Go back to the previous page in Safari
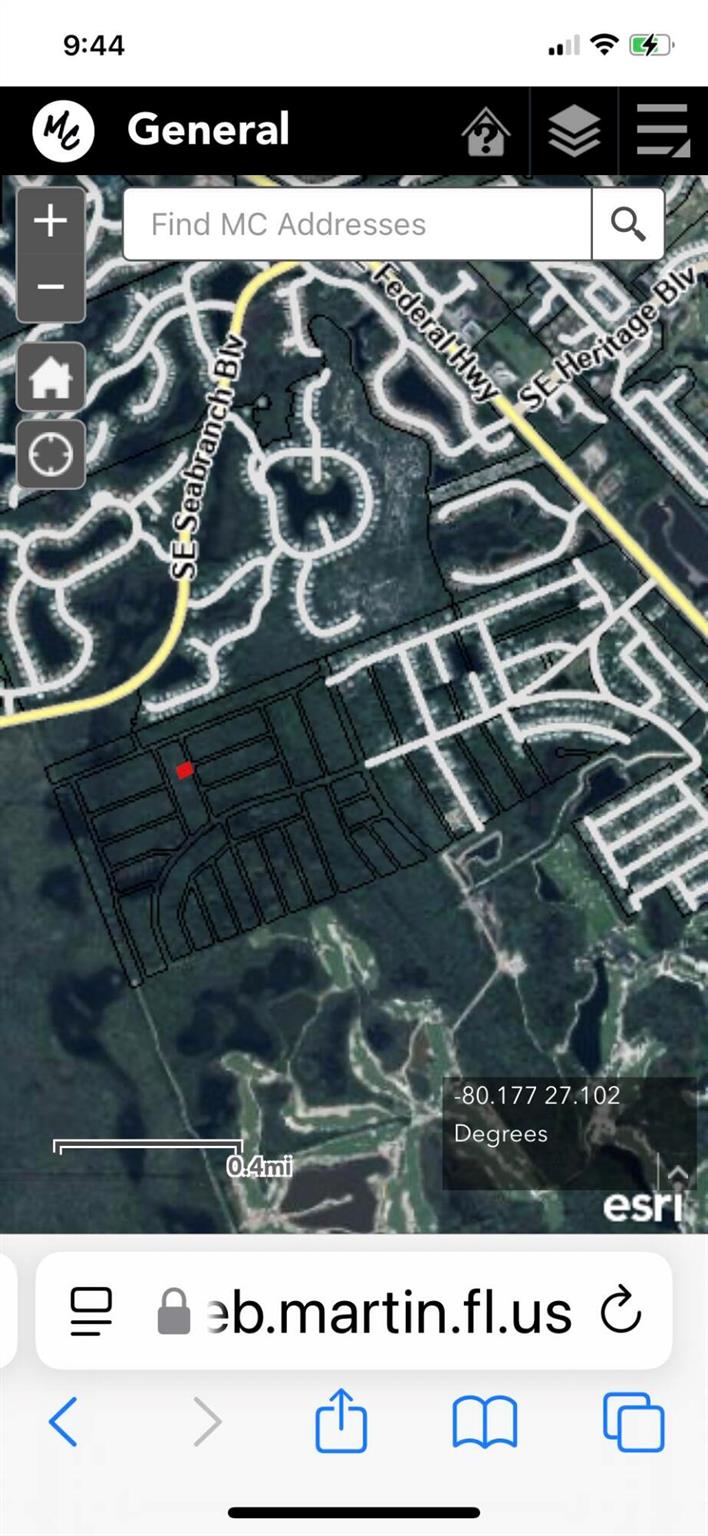The width and height of the screenshot is (708, 1536). pos(63,1421)
